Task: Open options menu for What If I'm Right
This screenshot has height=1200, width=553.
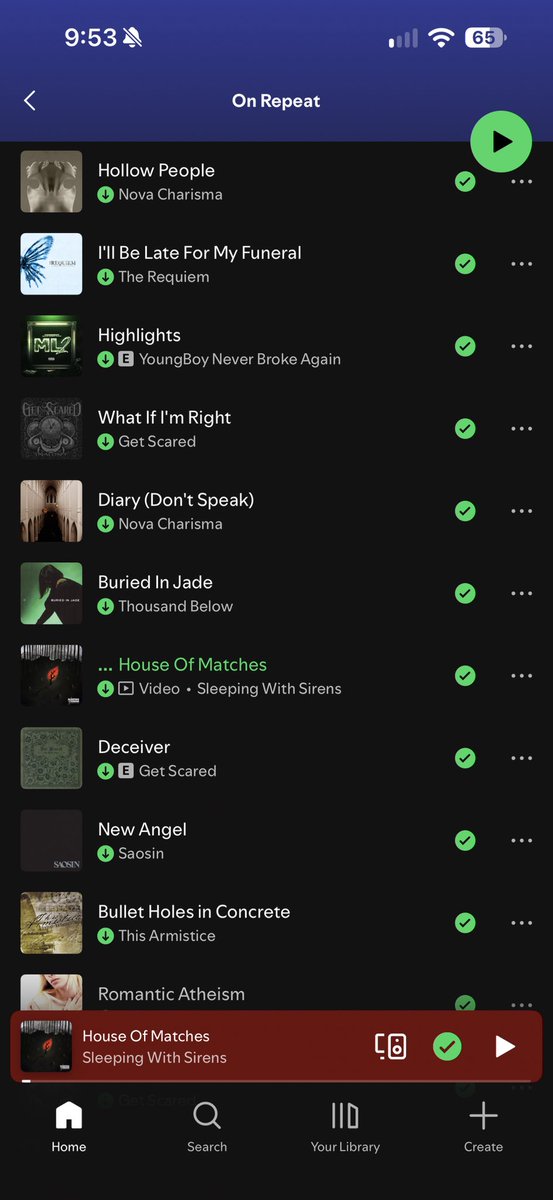Action: tap(521, 429)
